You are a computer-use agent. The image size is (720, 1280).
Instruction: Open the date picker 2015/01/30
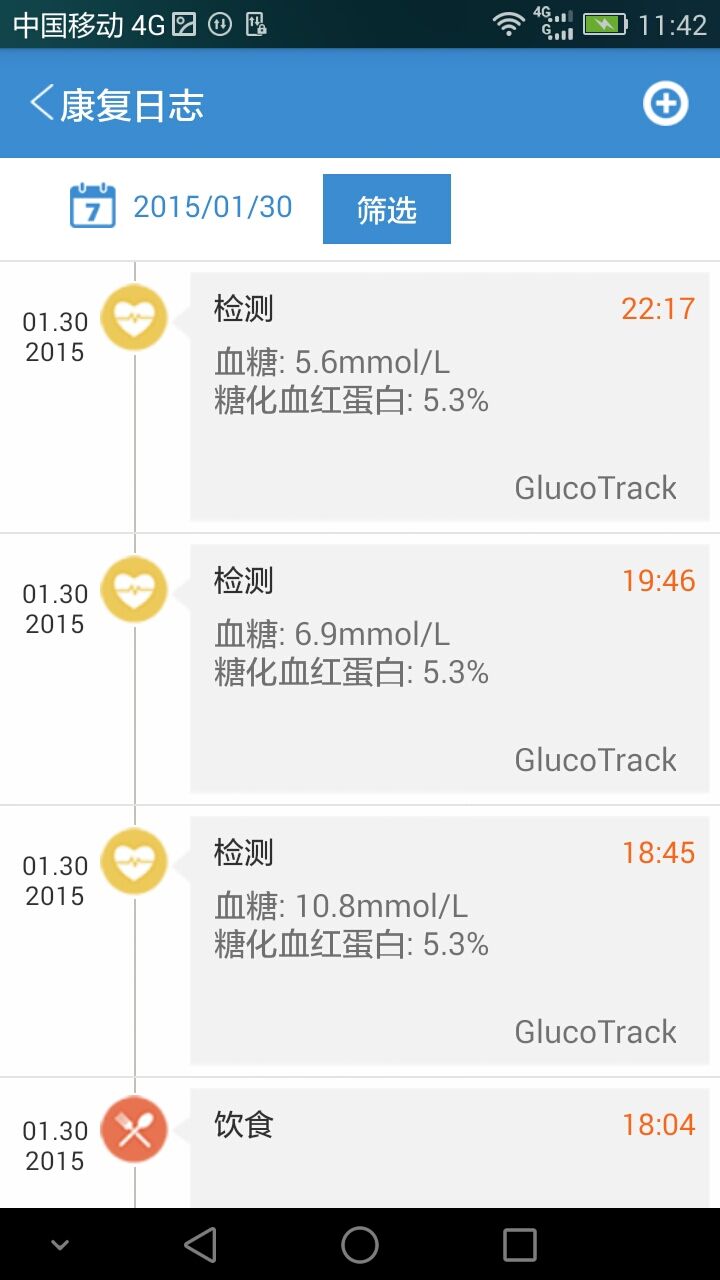point(181,207)
